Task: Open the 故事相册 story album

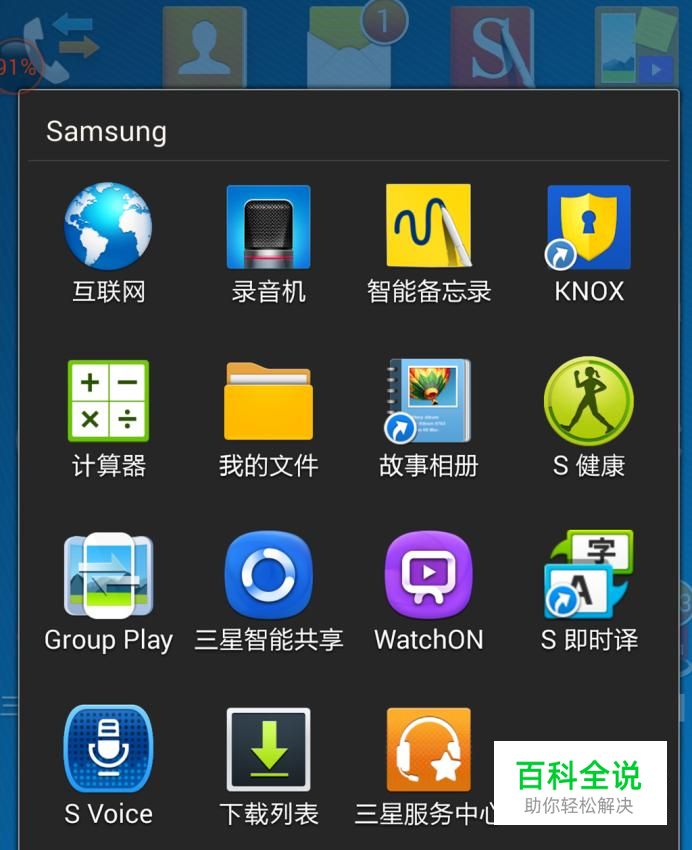Action: tap(428, 401)
